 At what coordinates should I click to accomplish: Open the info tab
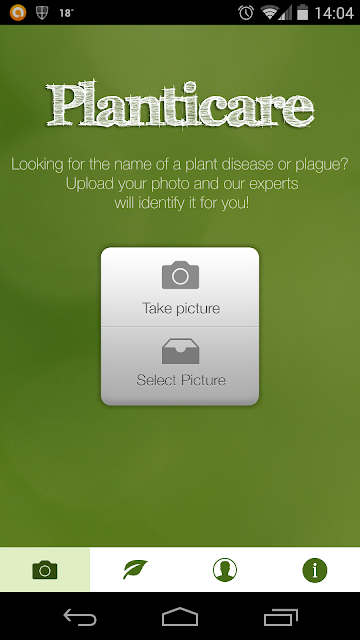[x=315, y=569]
